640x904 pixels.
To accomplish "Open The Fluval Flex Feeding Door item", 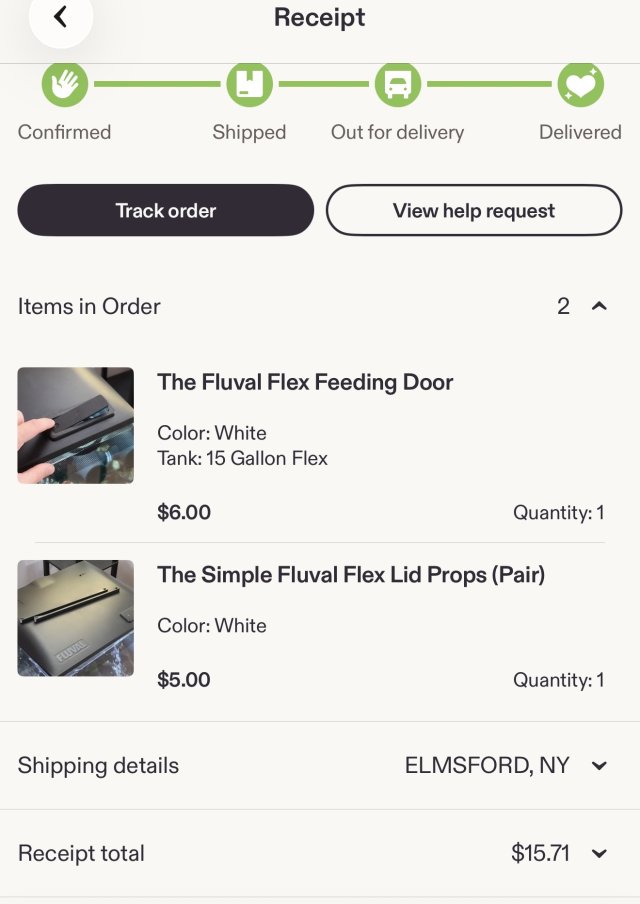I will 305,382.
